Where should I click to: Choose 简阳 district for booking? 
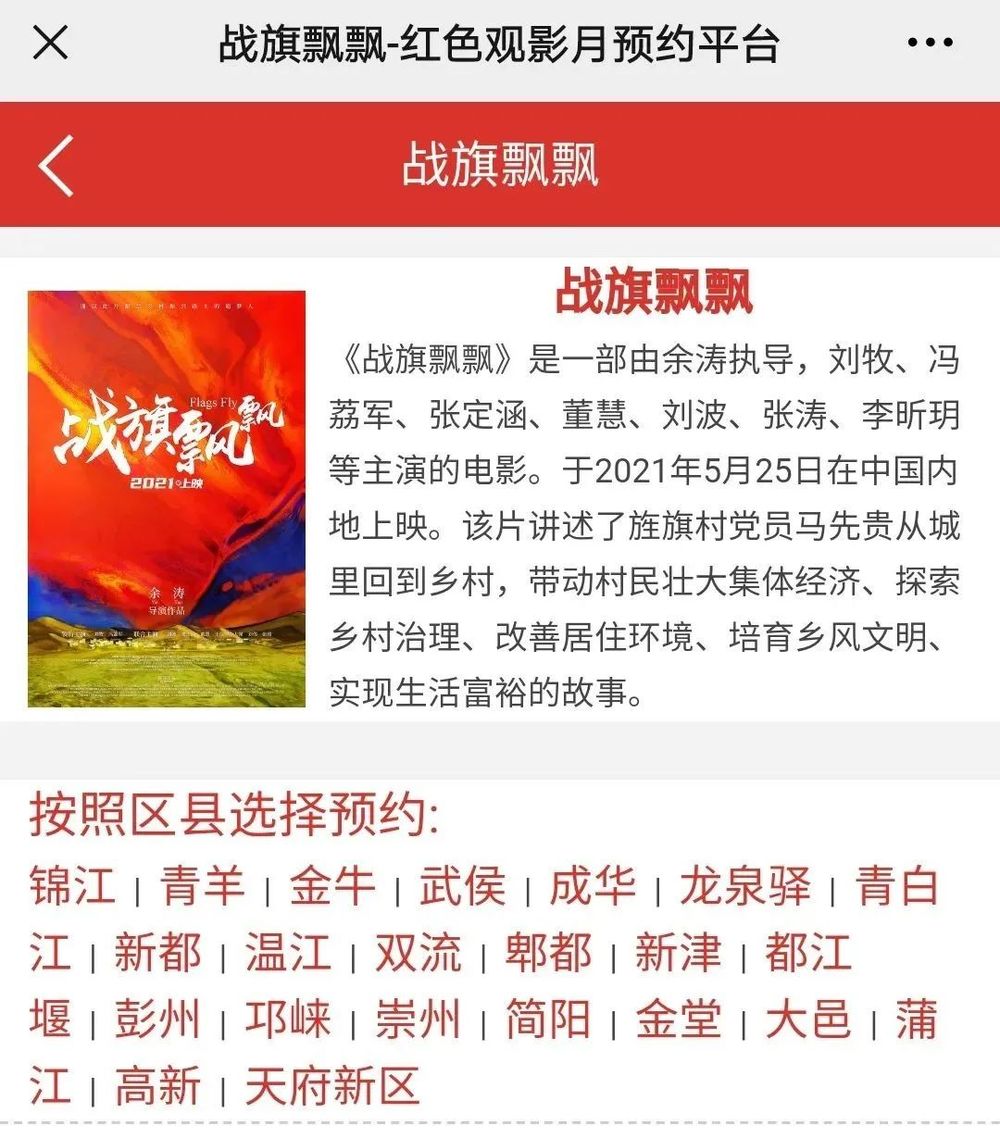click(548, 1020)
